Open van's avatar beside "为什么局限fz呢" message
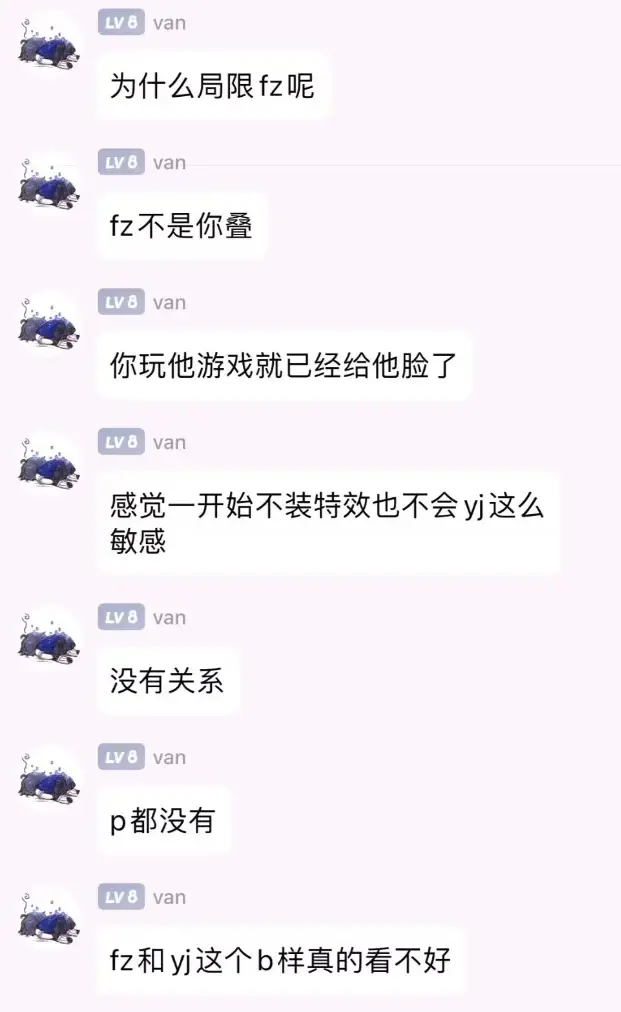This screenshot has width=621, height=1012. click(x=48, y=44)
